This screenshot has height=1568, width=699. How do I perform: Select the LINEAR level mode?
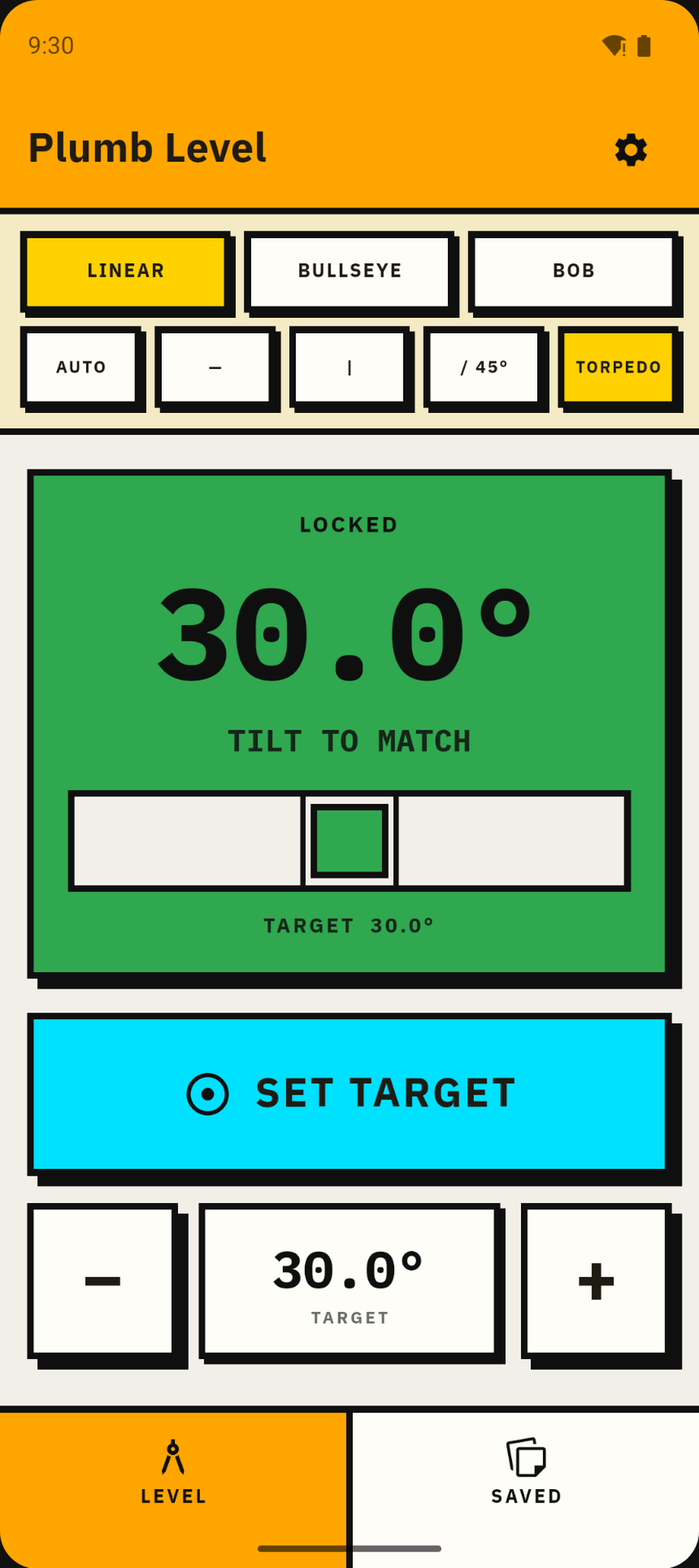point(126,271)
